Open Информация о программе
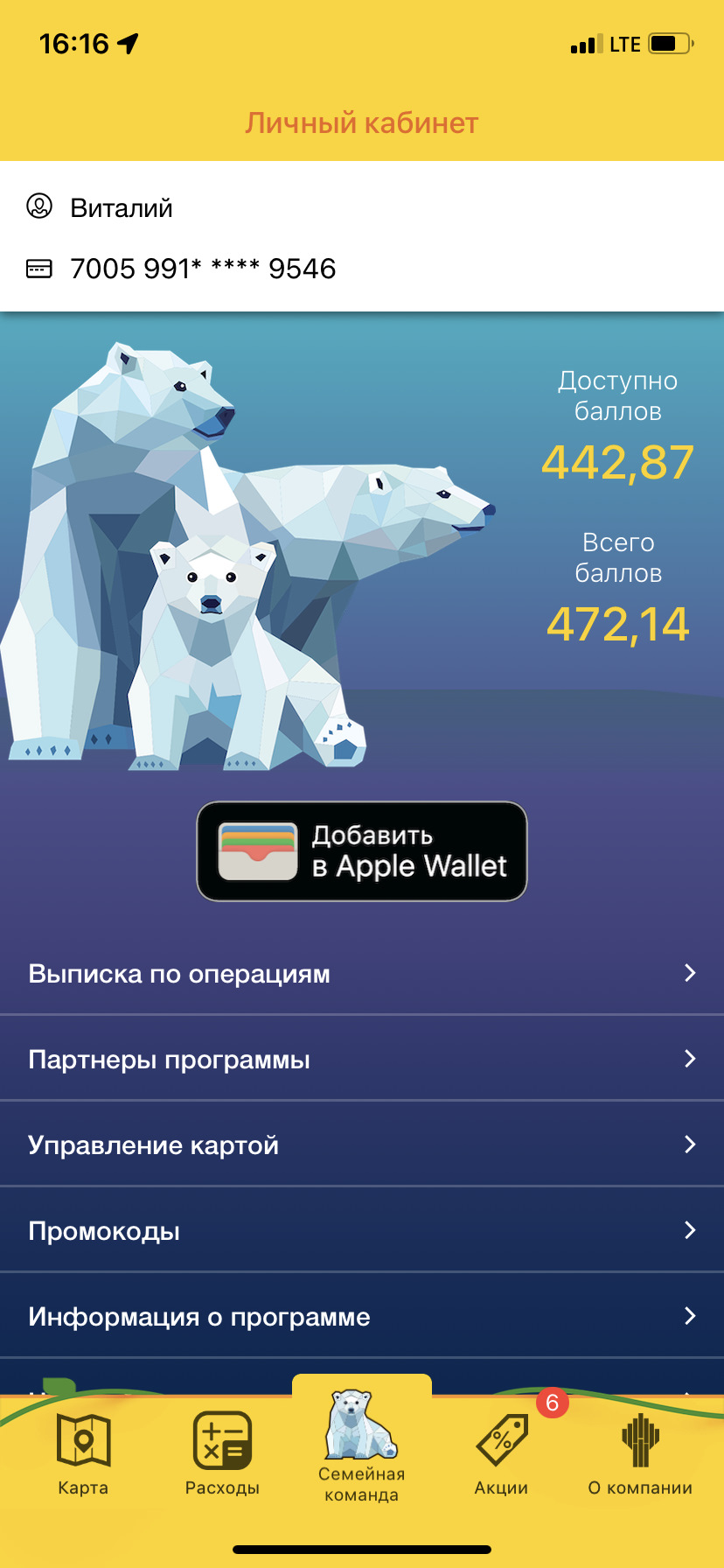724x1568 pixels. [362, 1316]
